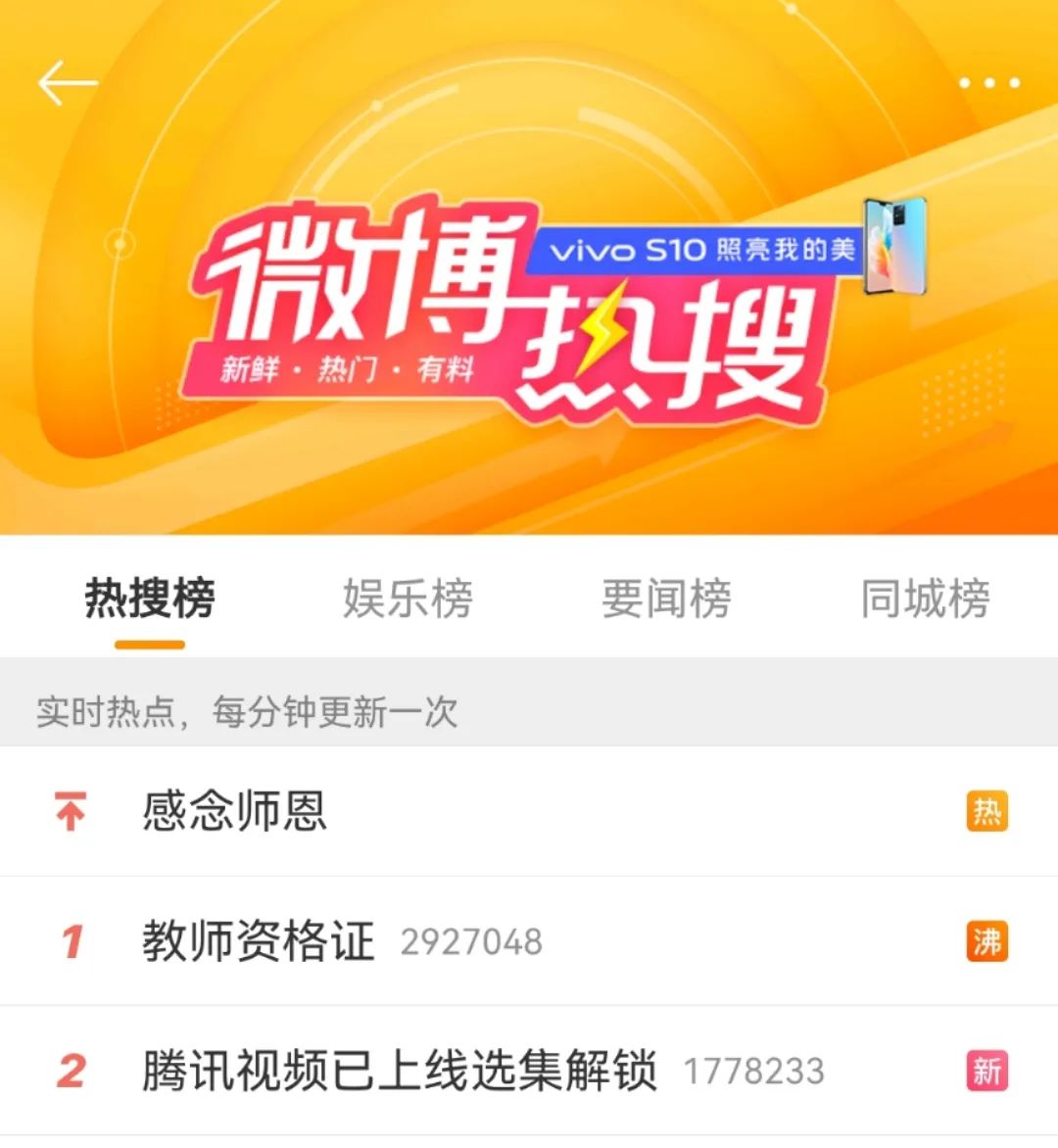
Task: Open the three-dot overflow menu
Action: pyautogui.click(x=988, y=83)
